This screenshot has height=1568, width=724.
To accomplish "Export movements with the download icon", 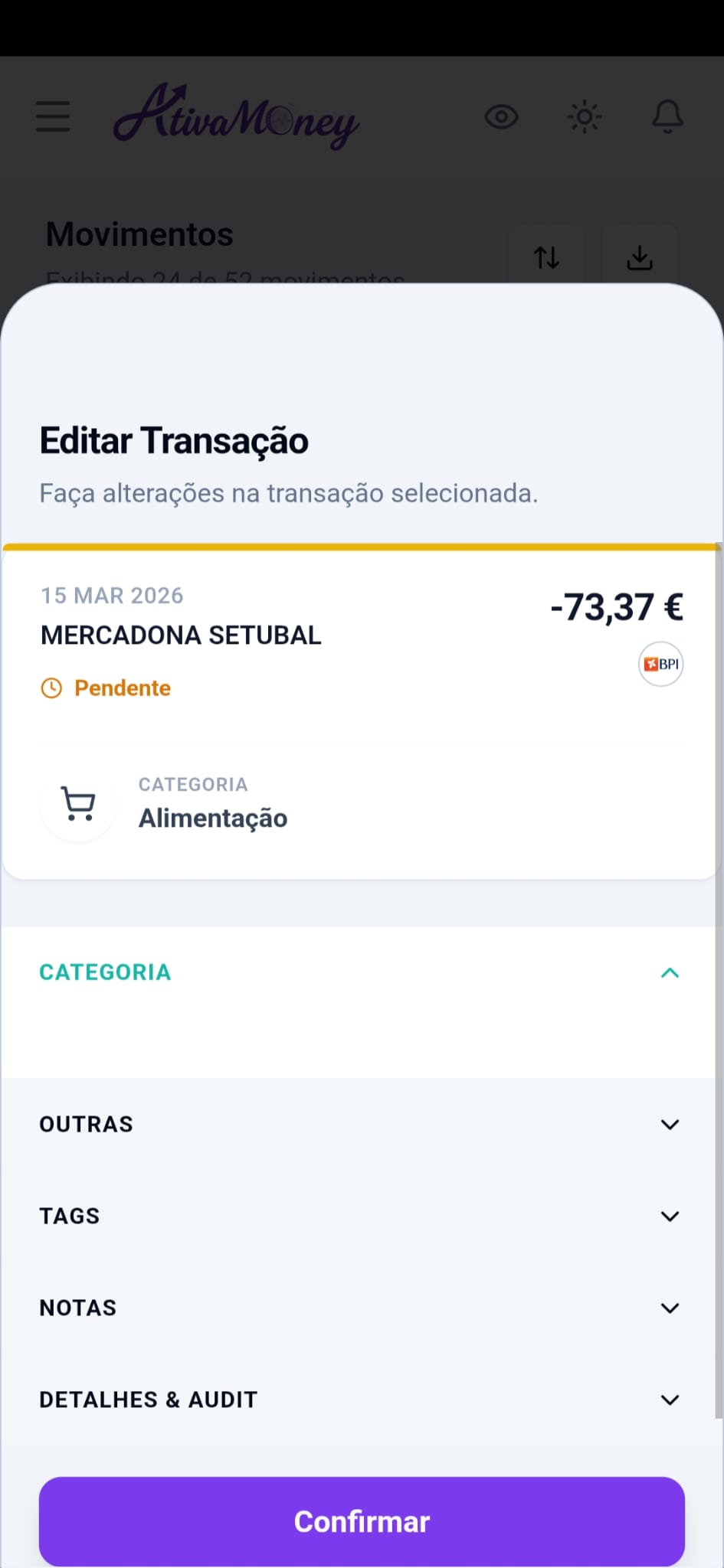I will click(640, 258).
